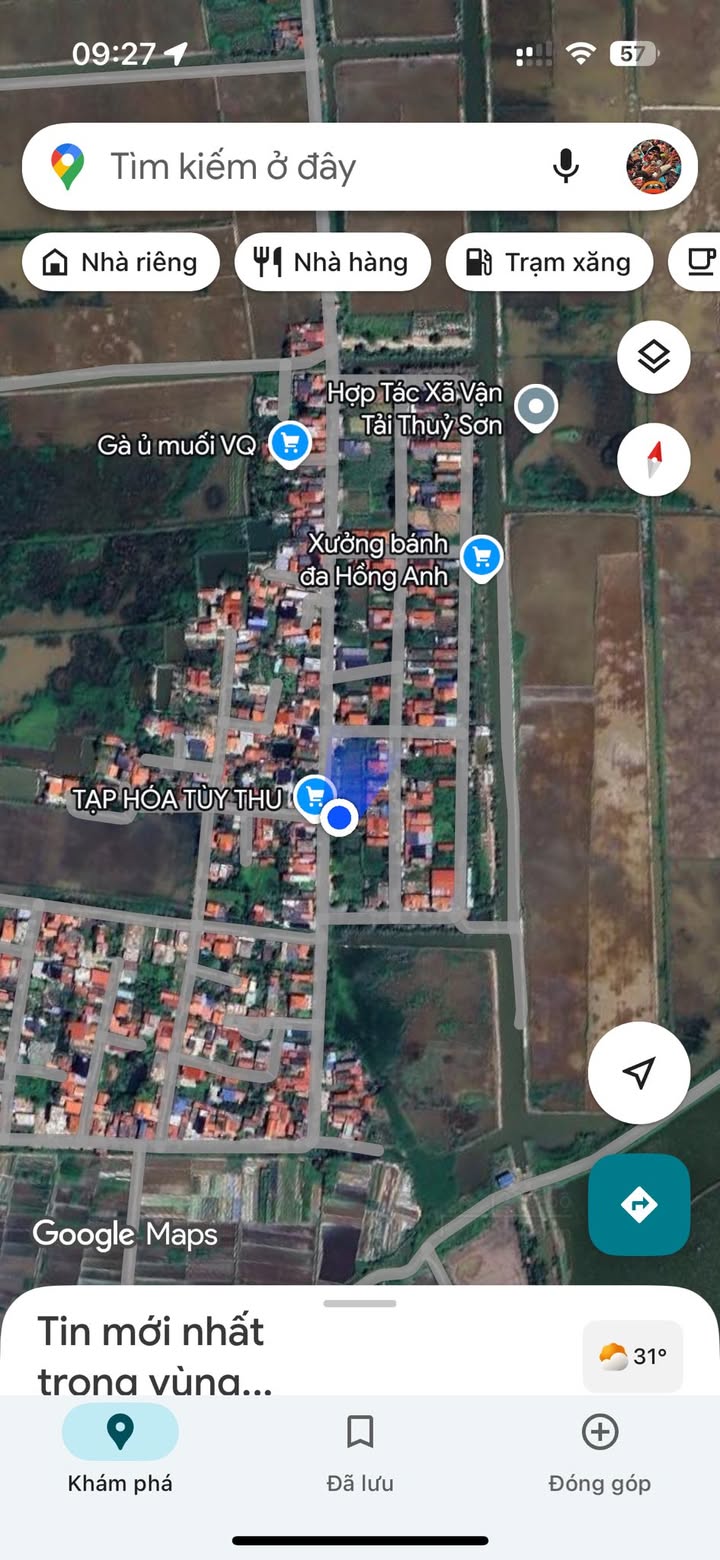The image size is (720, 1560).
Task: Open directions with the teal arrow button
Action: [x=639, y=1204]
